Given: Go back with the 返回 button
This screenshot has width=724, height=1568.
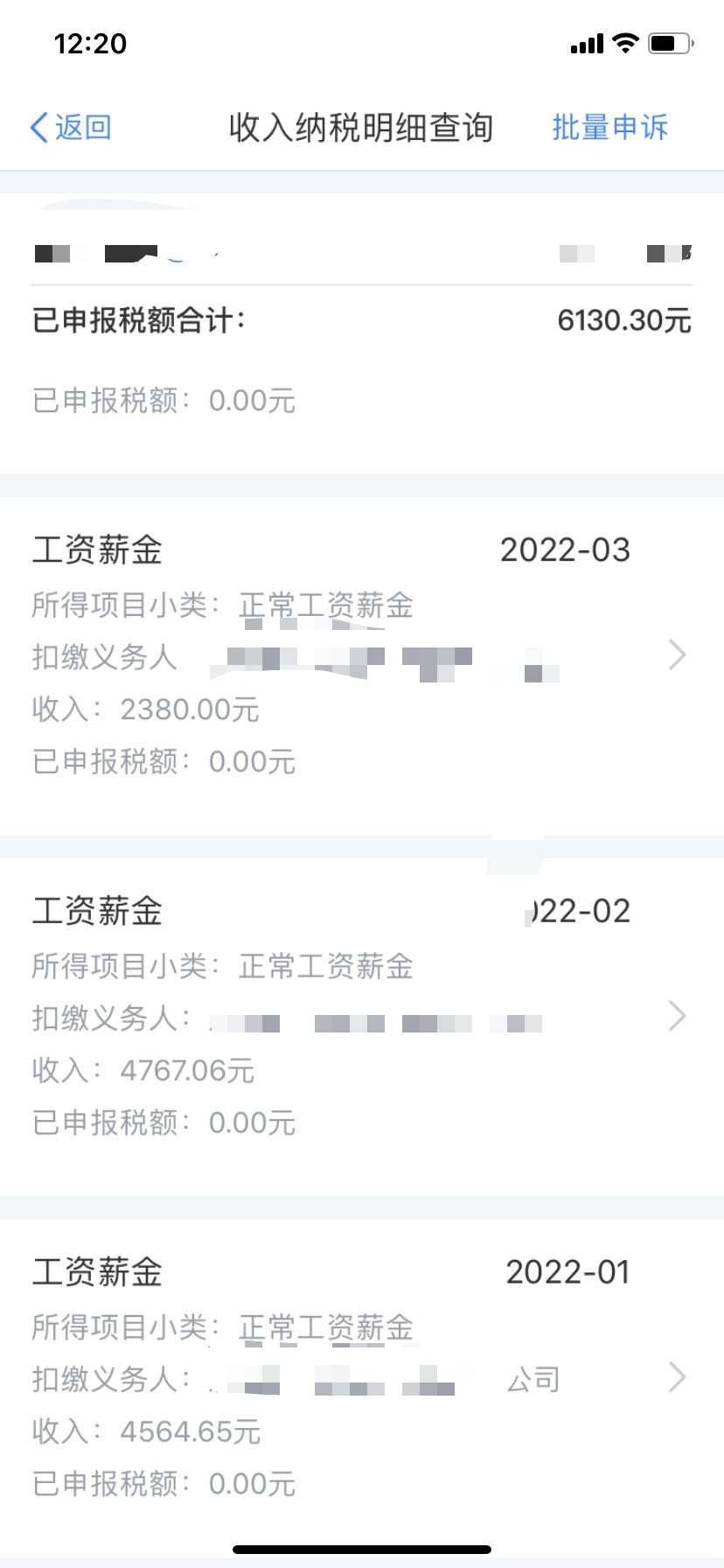Looking at the screenshot, I should (x=71, y=128).
